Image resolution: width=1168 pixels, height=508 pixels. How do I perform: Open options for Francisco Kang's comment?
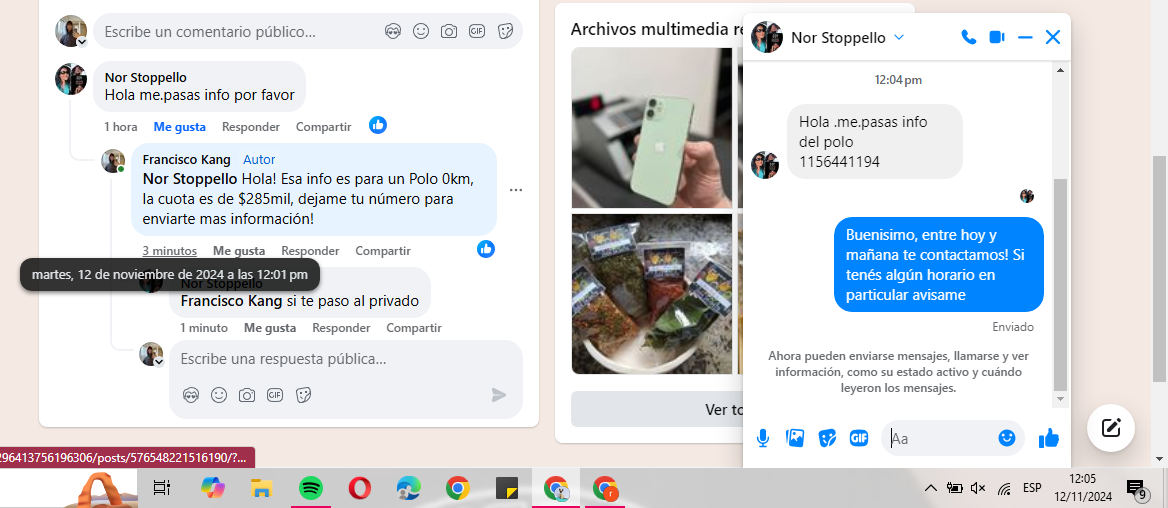(516, 190)
